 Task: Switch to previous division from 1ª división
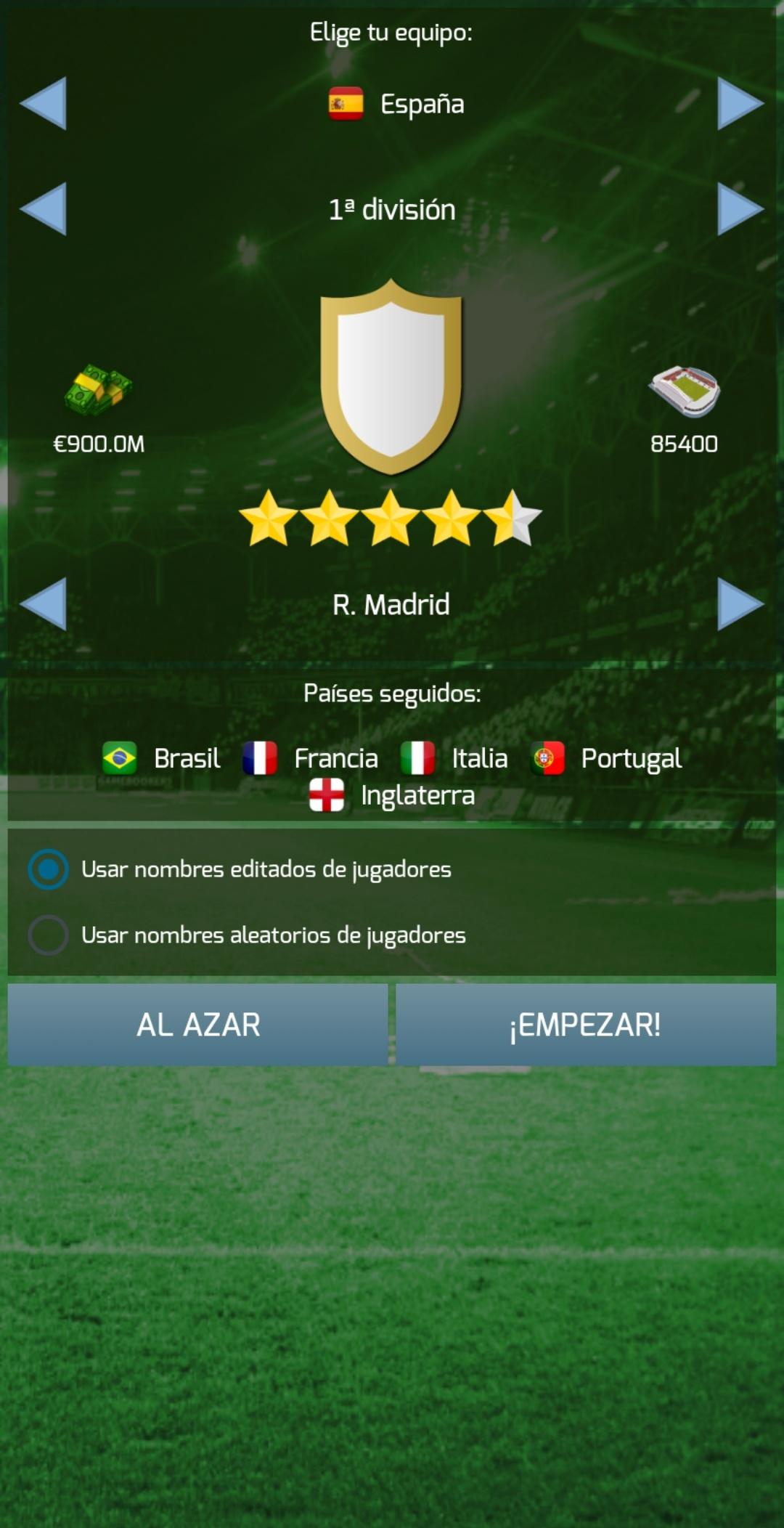click(x=44, y=209)
